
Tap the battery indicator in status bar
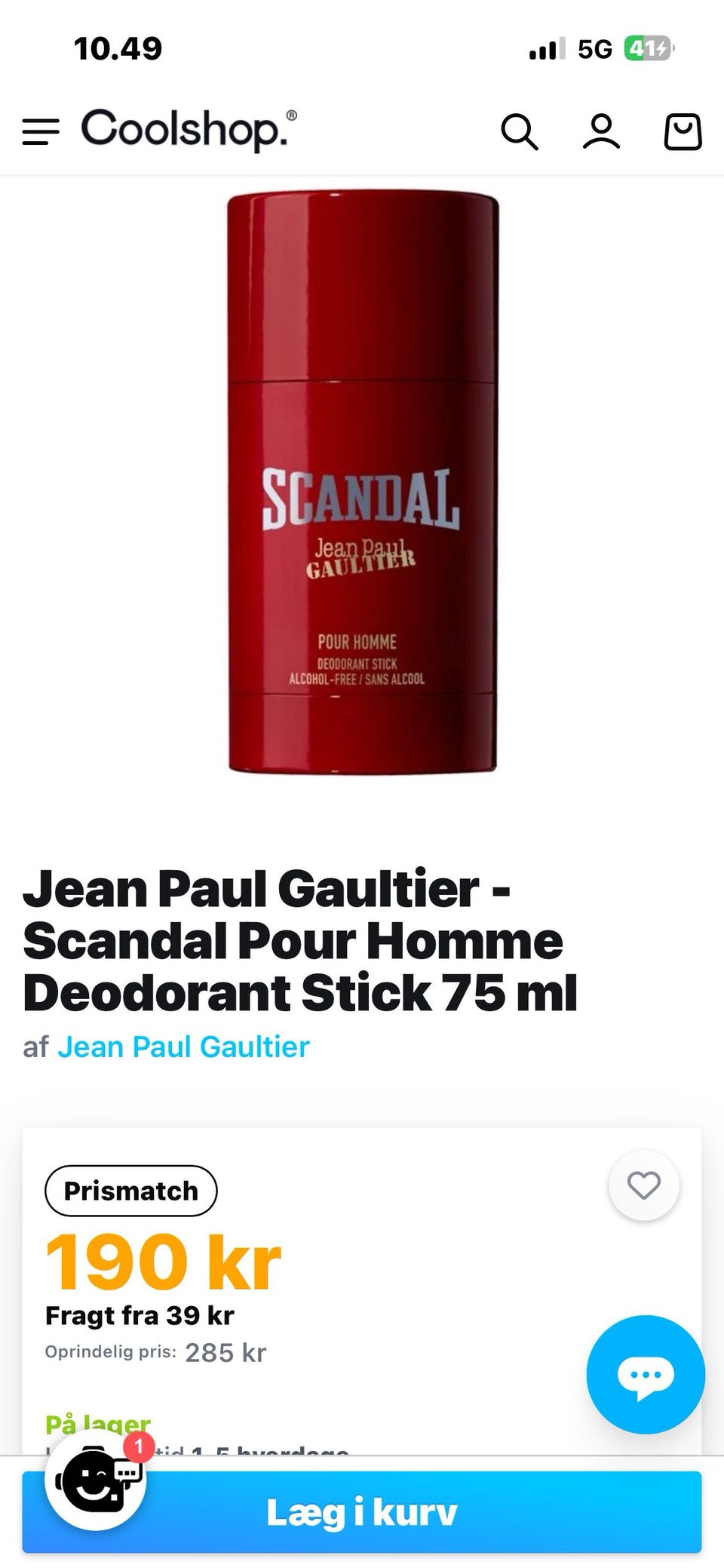tap(647, 48)
